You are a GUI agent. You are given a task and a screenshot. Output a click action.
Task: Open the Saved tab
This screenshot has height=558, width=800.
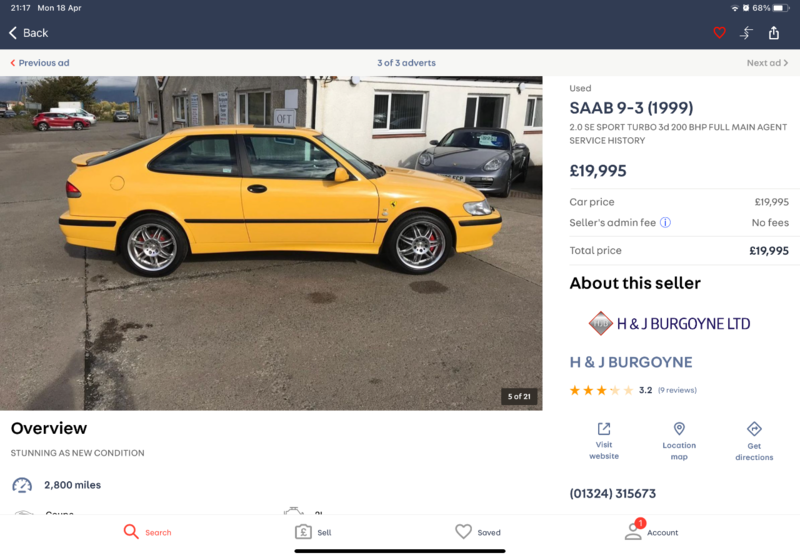coord(477,532)
